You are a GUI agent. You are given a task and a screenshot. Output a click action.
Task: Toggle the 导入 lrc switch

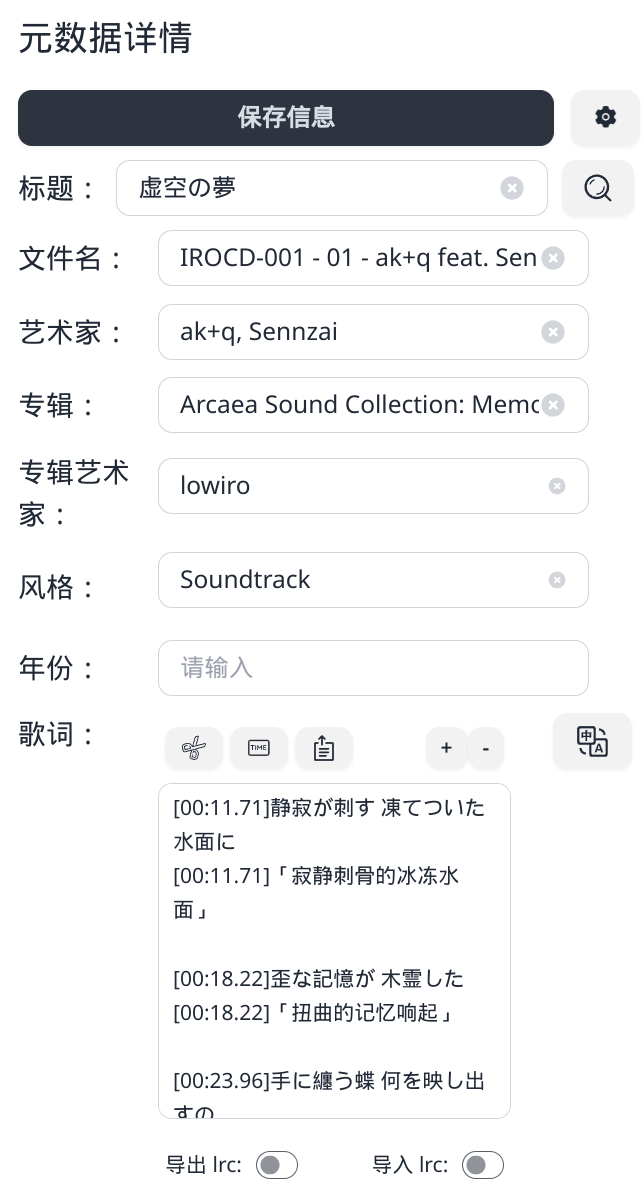tap(483, 1165)
